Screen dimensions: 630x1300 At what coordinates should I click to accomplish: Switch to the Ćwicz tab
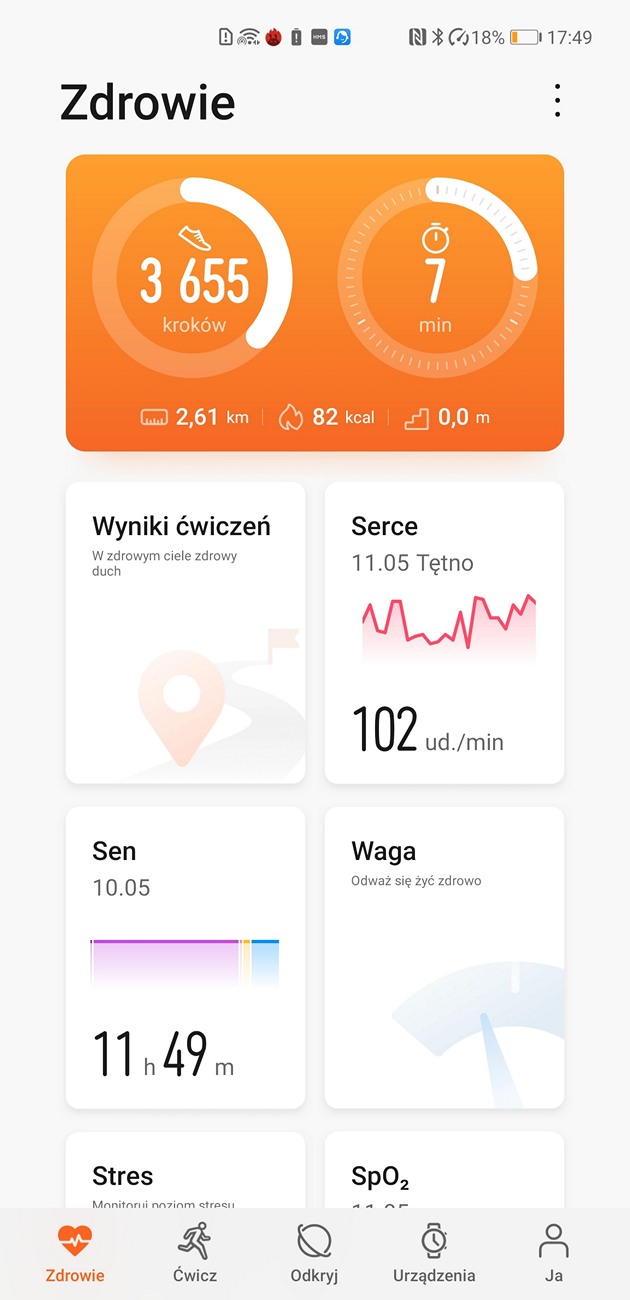(x=194, y=1254)
